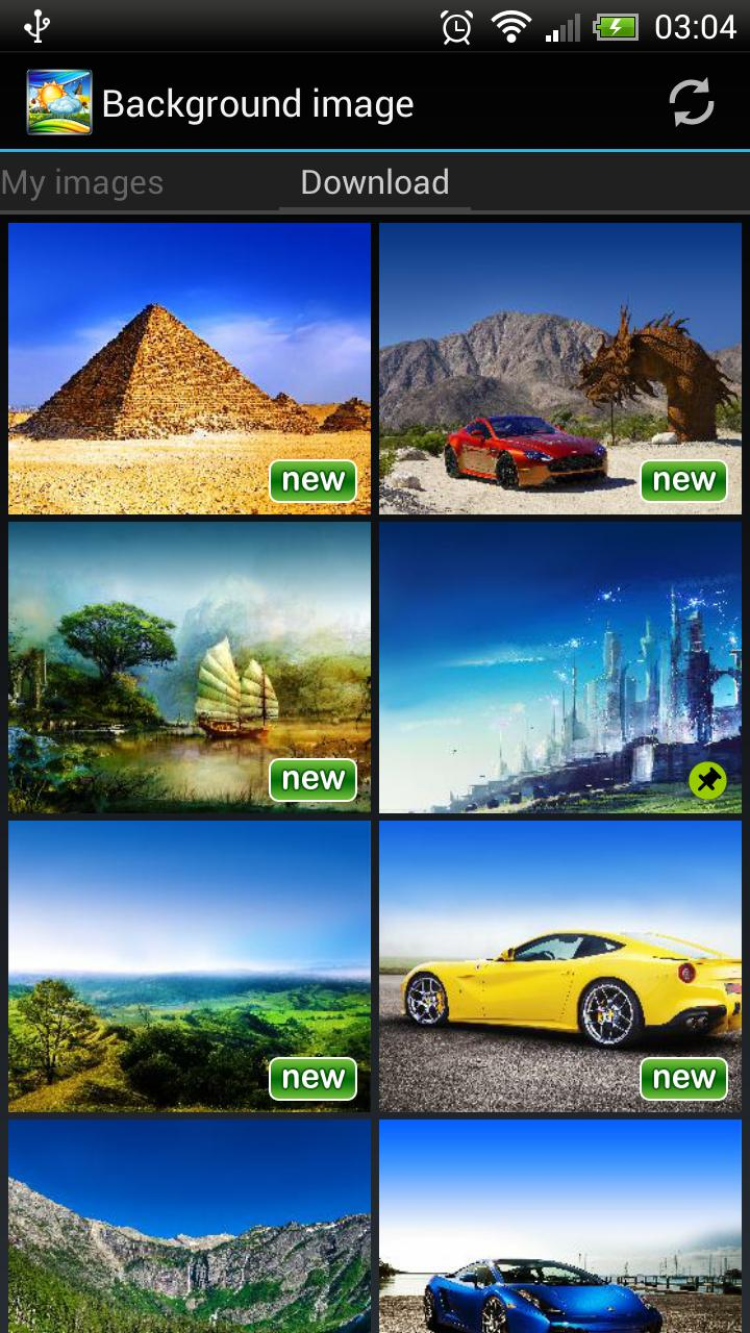Open the pyramid desert background
The width and height of the screenshot is (750, 1333).
189,368
